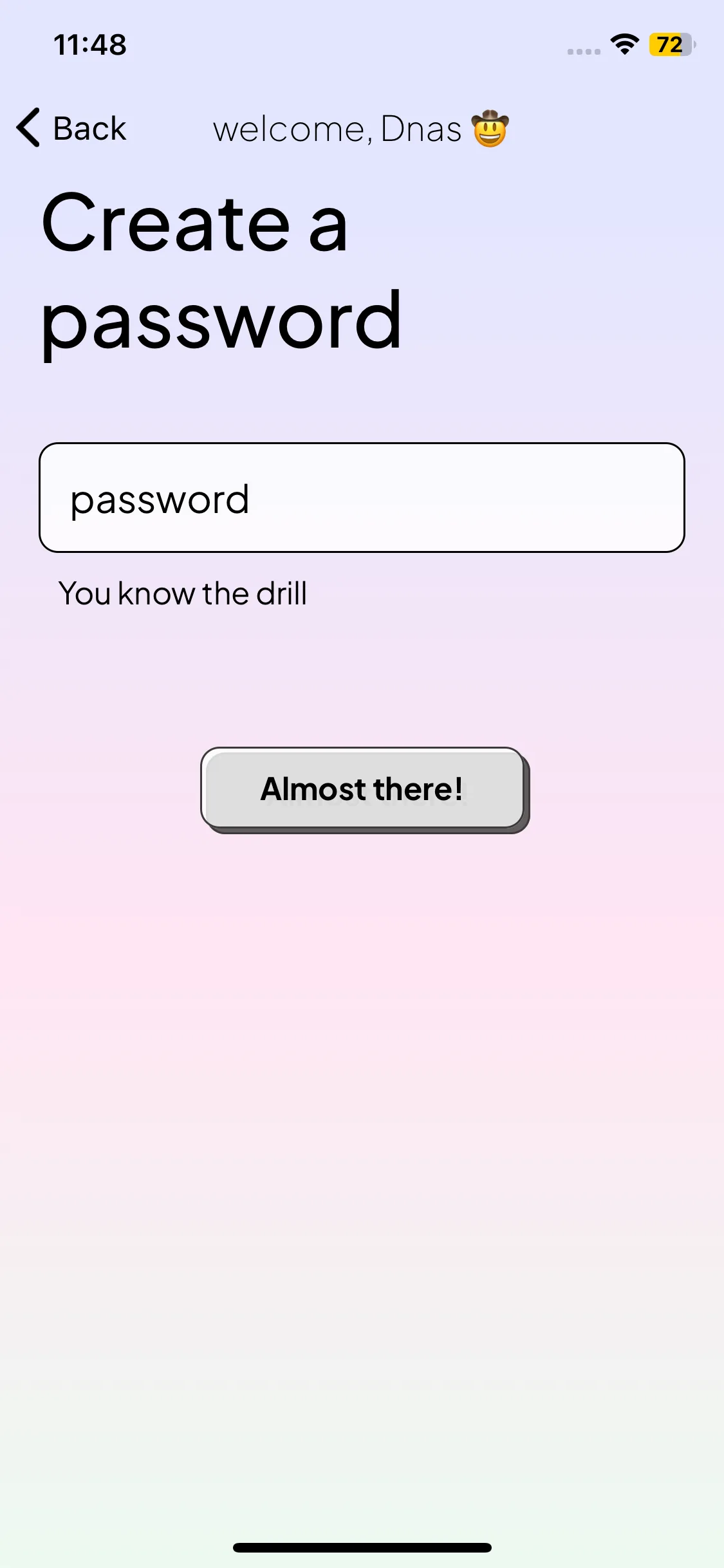This screenshot has height=1568, width=724.
Task: Focus the password text field
Action: (x=361, y=498)
